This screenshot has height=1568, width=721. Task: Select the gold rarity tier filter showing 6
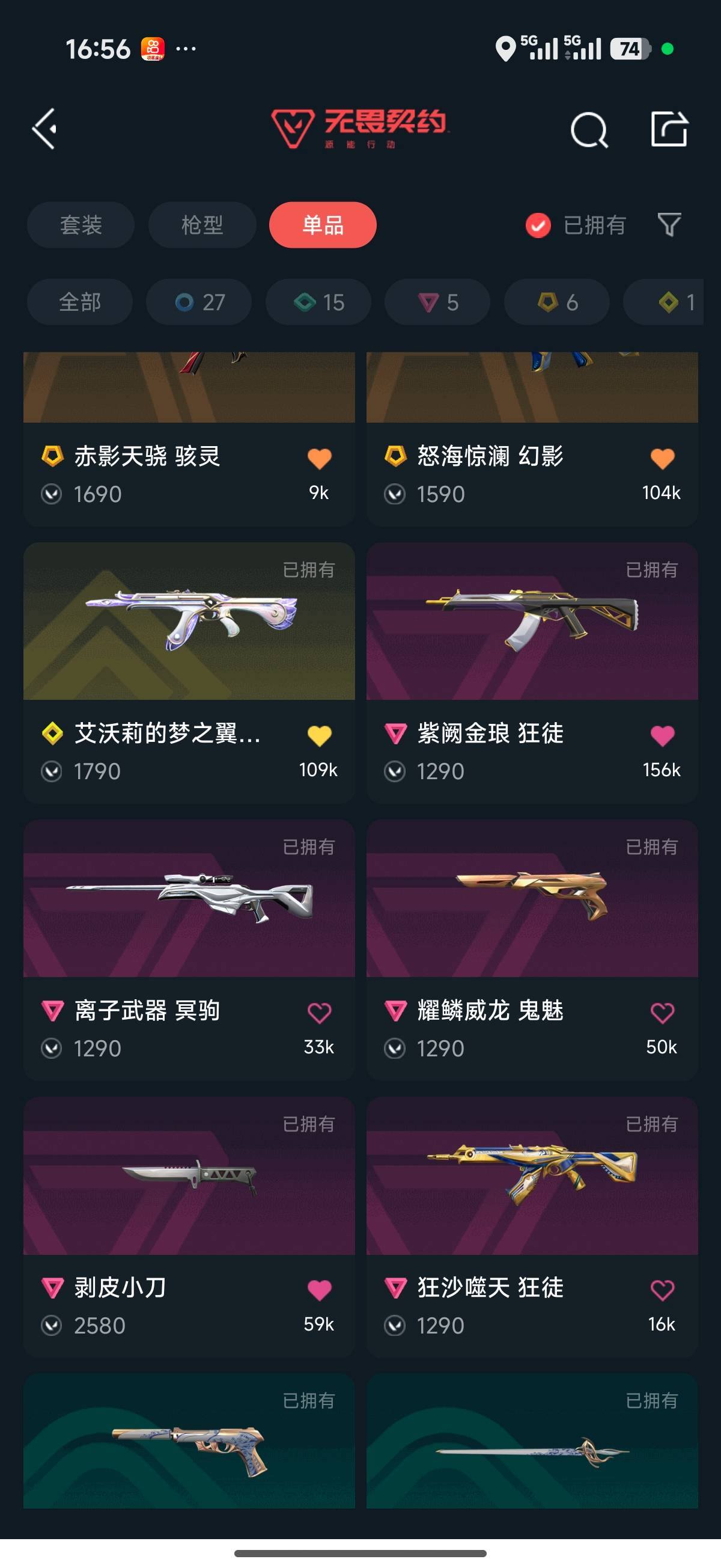(555, 302)
